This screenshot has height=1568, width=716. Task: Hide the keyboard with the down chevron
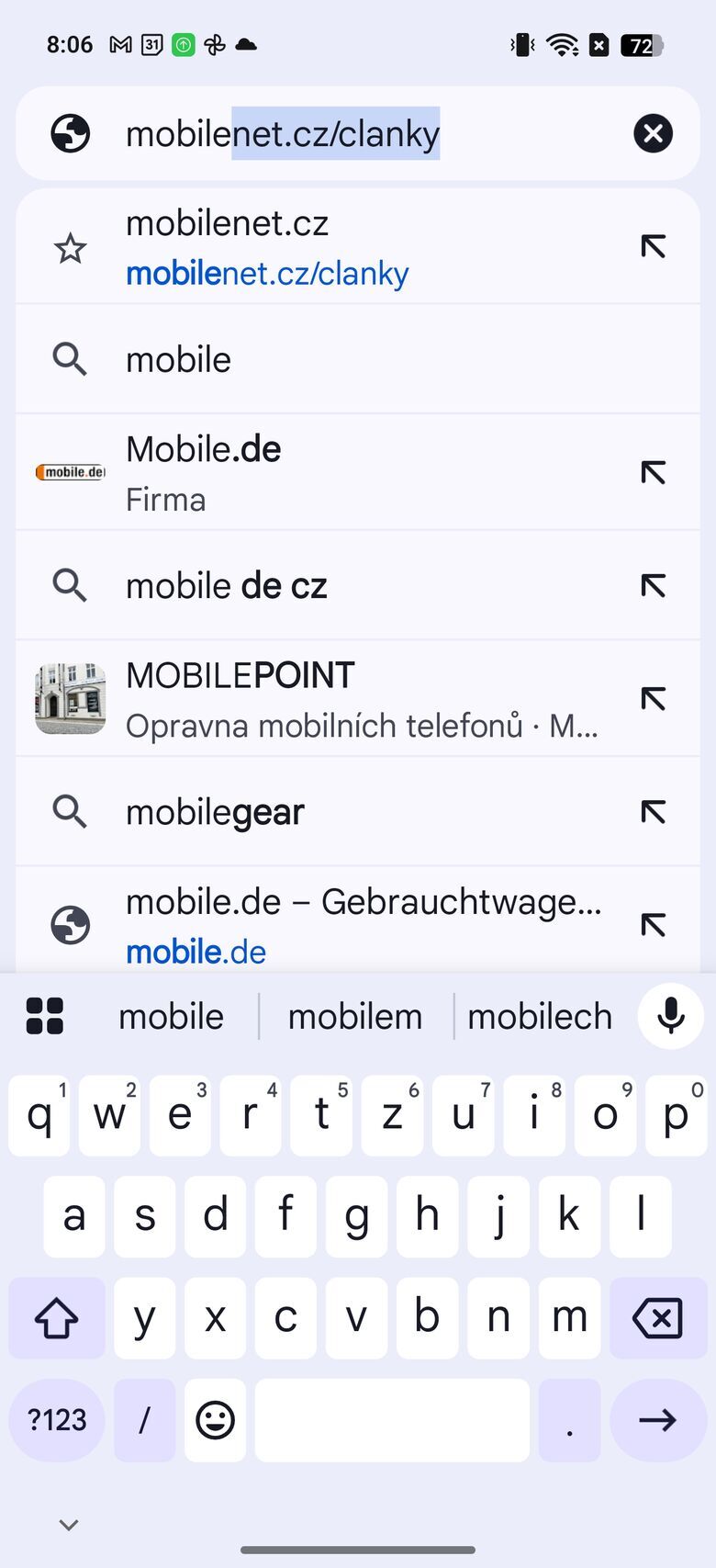69,1526
